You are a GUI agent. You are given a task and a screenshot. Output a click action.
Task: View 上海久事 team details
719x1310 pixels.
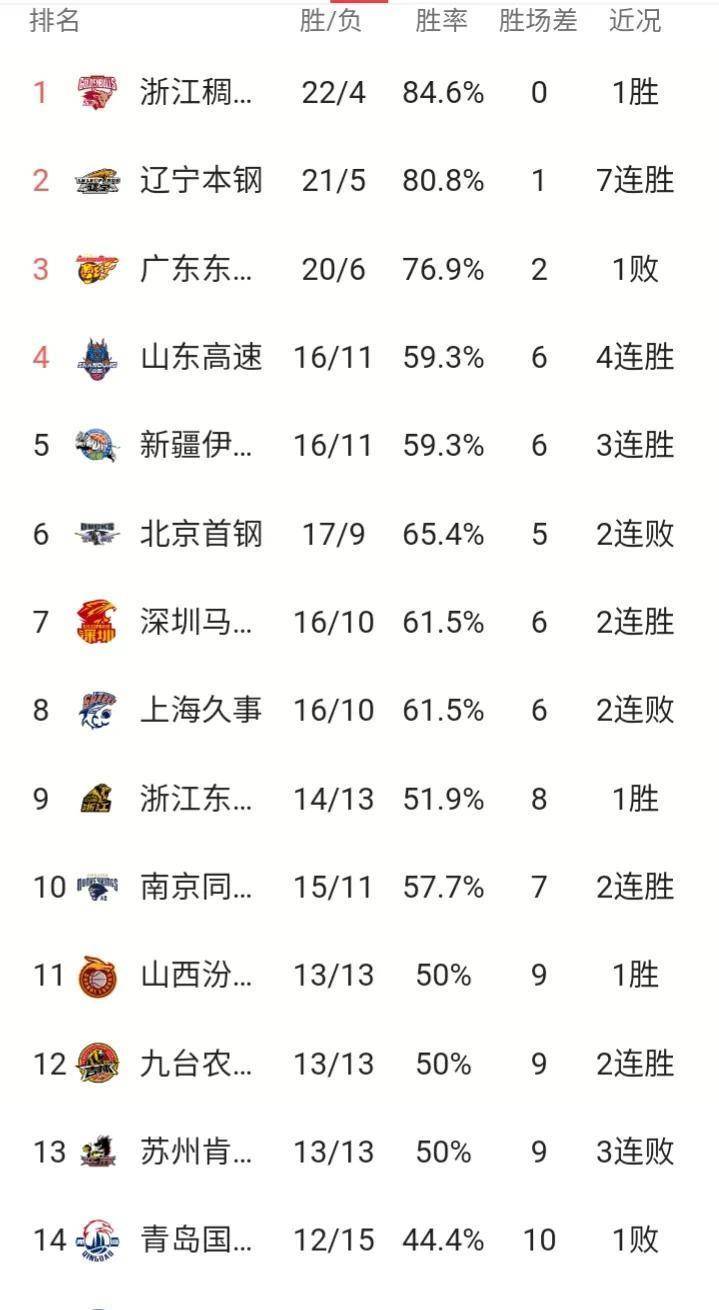(359, 710)
